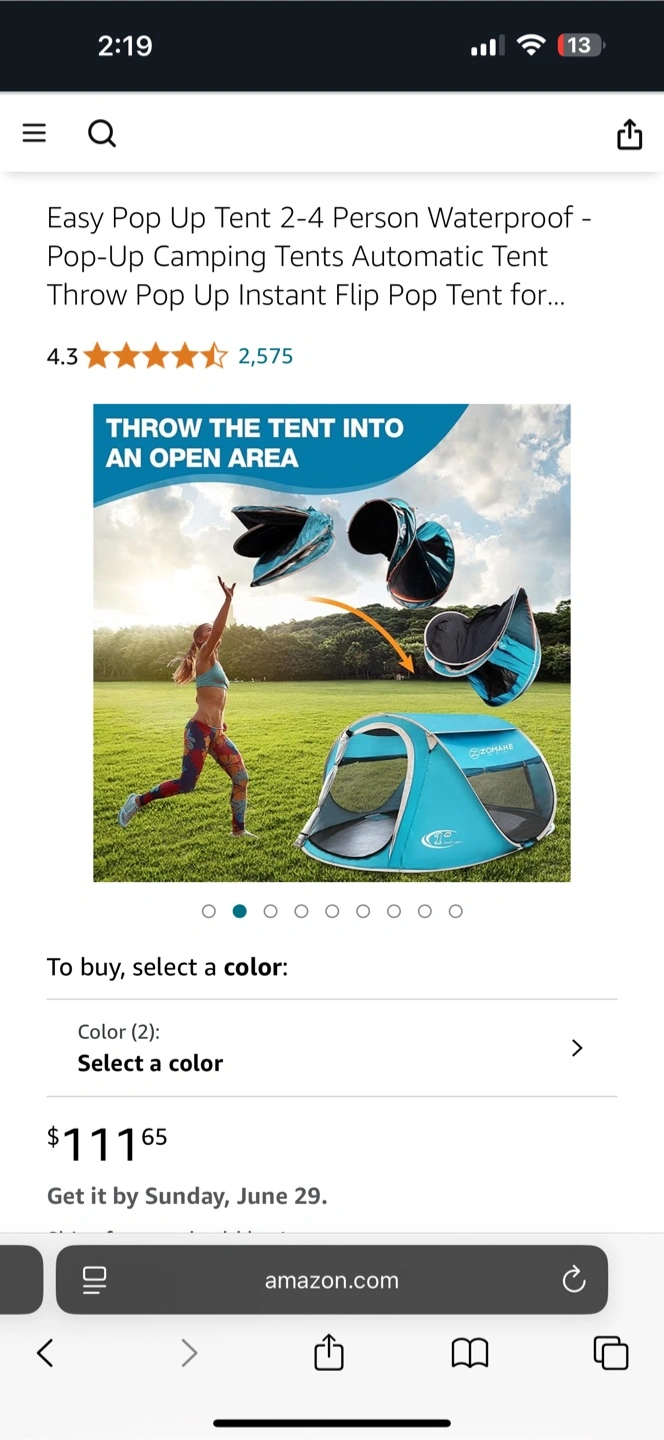This screenshot has width=664, height=1440.
Task: Go back in Safari
Action: (x=45, y=1353)
